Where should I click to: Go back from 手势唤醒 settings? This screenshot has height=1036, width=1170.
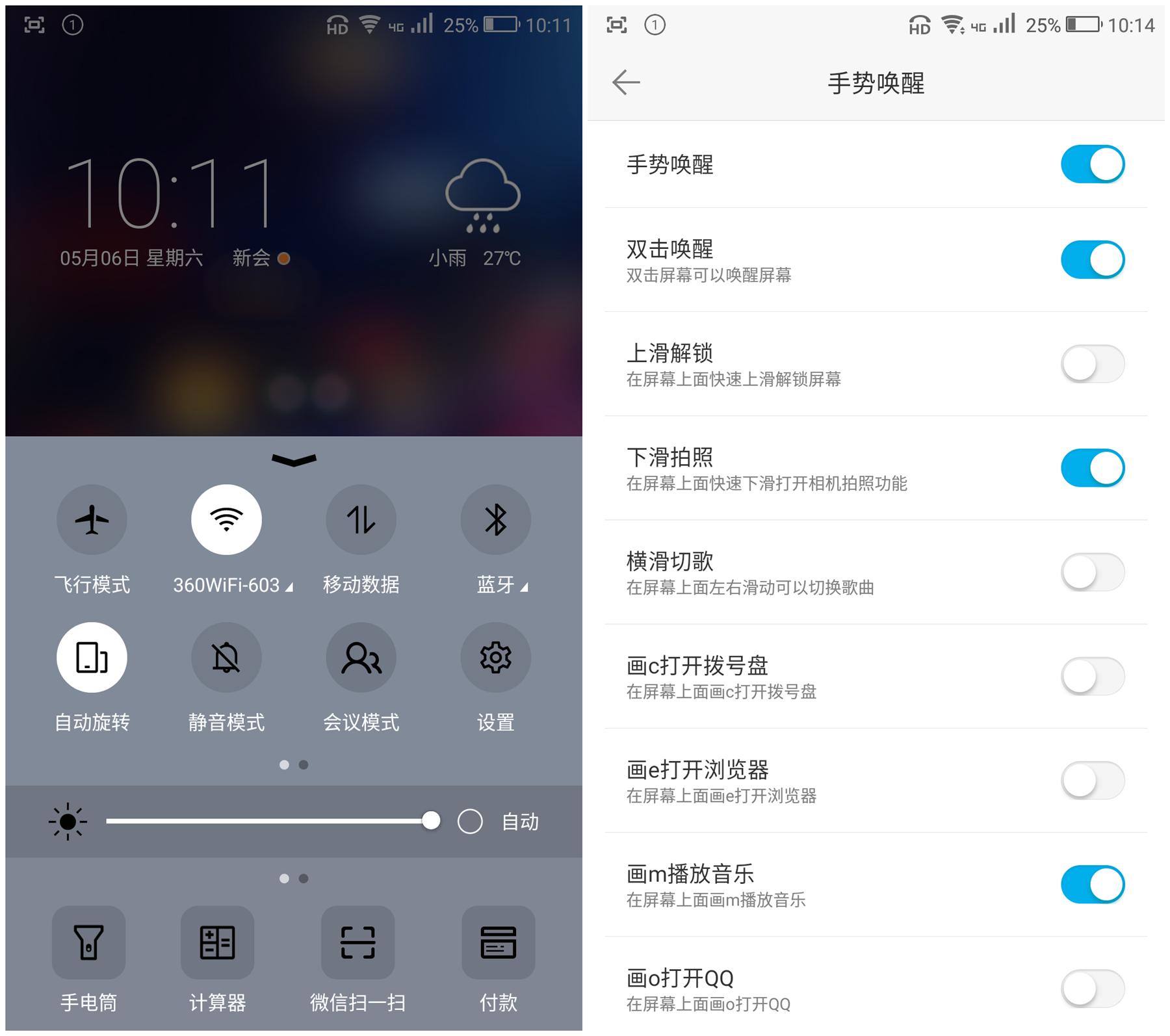coord(626,83)
